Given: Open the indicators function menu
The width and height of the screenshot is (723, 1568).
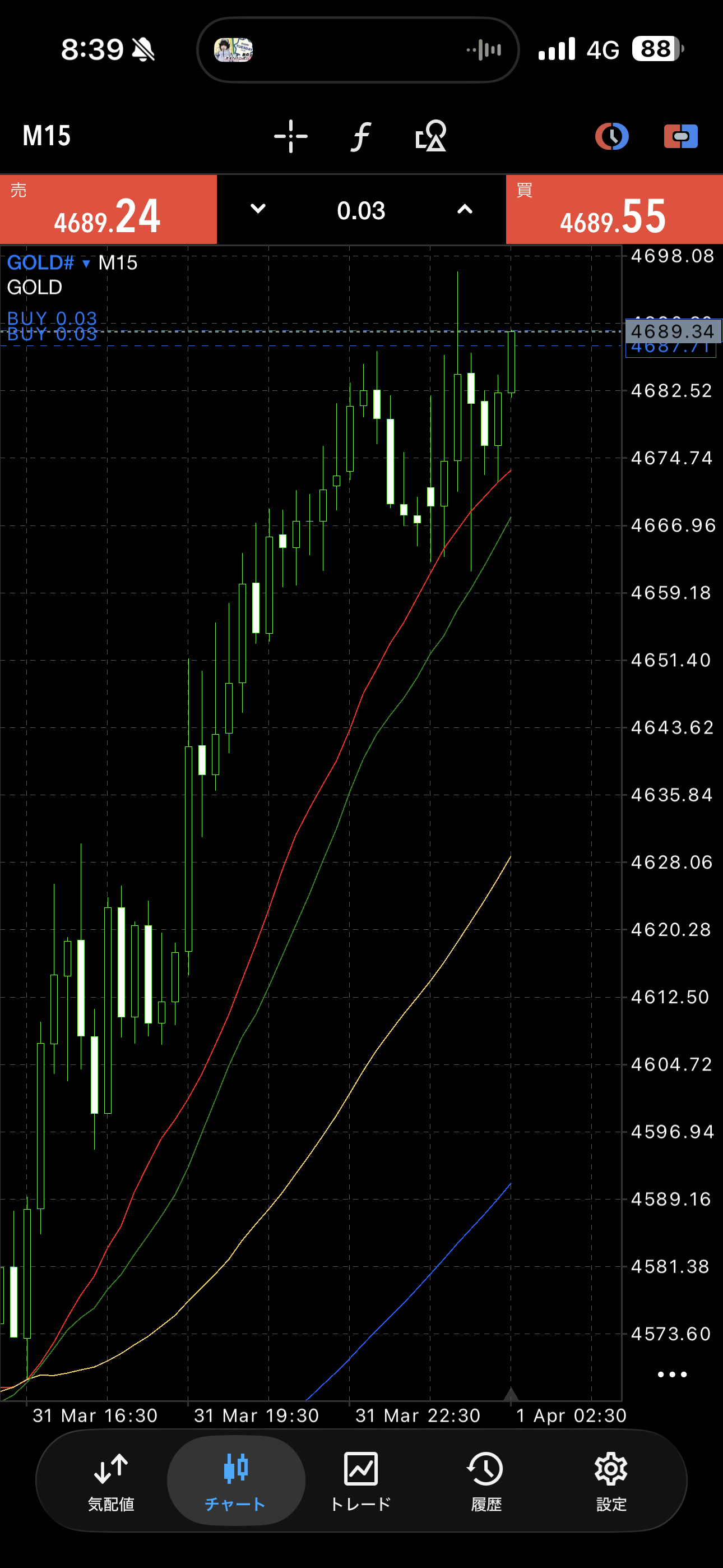Looking at the screenshot, I should click(361, 136).
